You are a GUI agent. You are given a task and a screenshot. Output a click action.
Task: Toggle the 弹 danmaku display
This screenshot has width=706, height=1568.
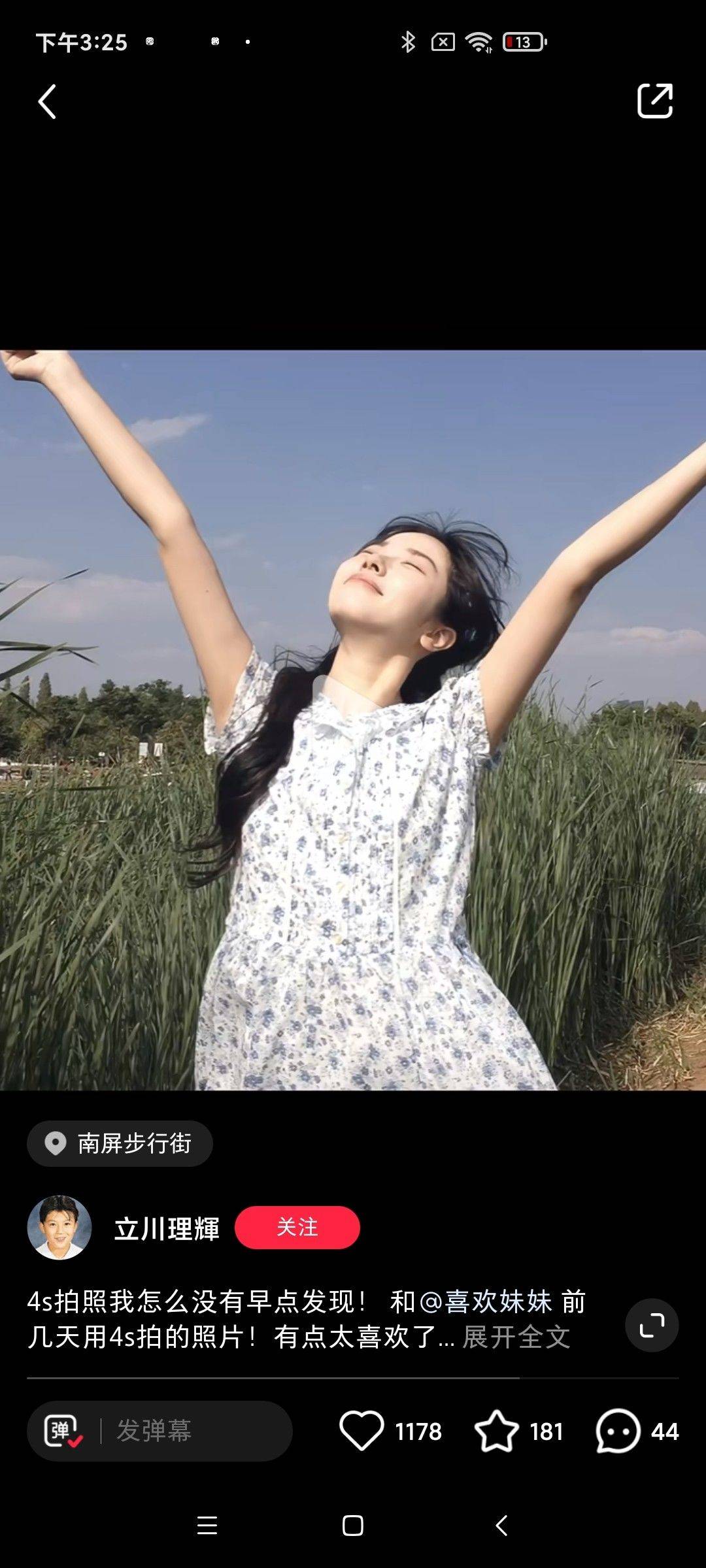point(63,1431)
